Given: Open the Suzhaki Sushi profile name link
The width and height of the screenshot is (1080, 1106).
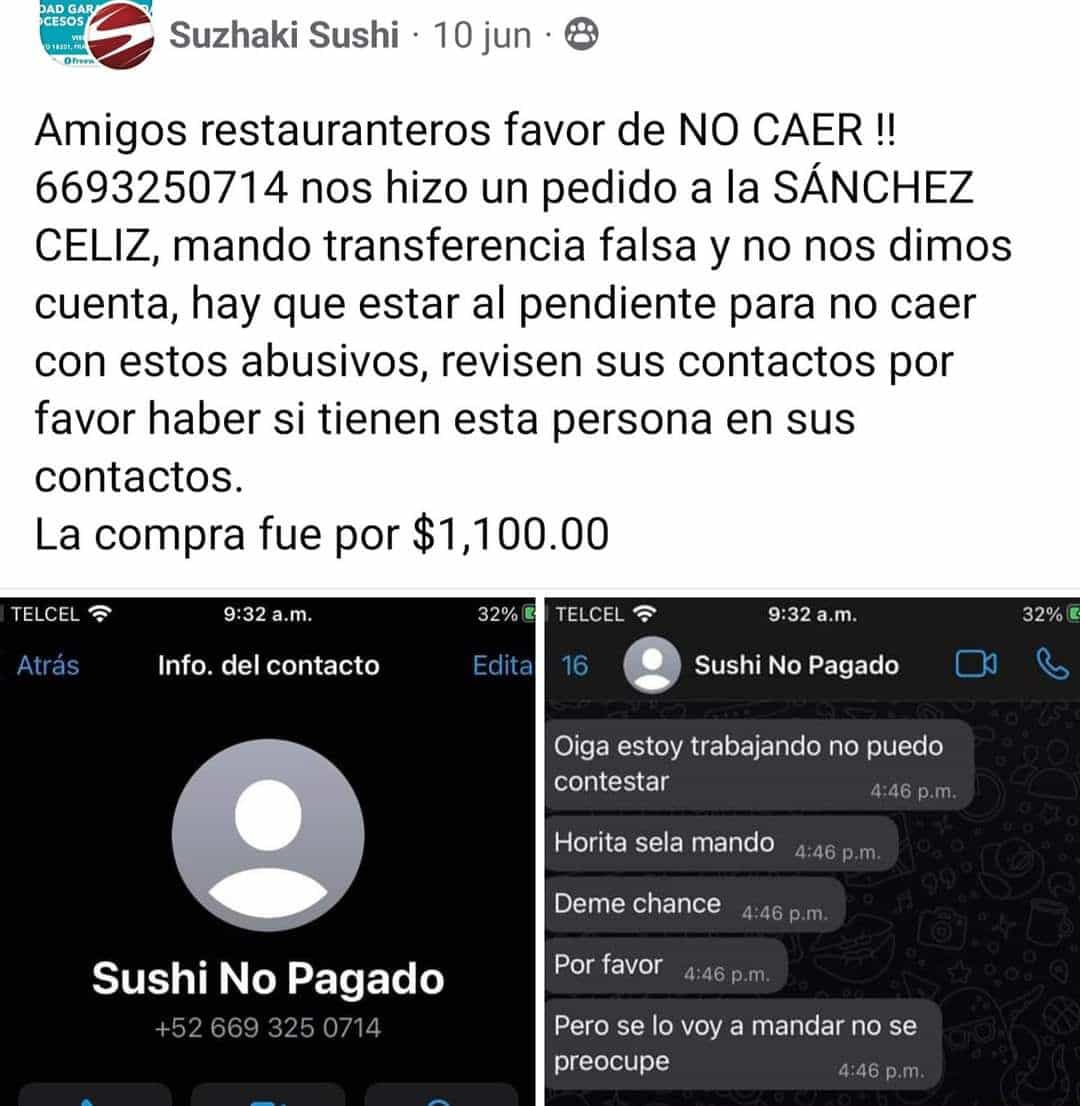Looking at the screenshot, I should coord(283,33).
